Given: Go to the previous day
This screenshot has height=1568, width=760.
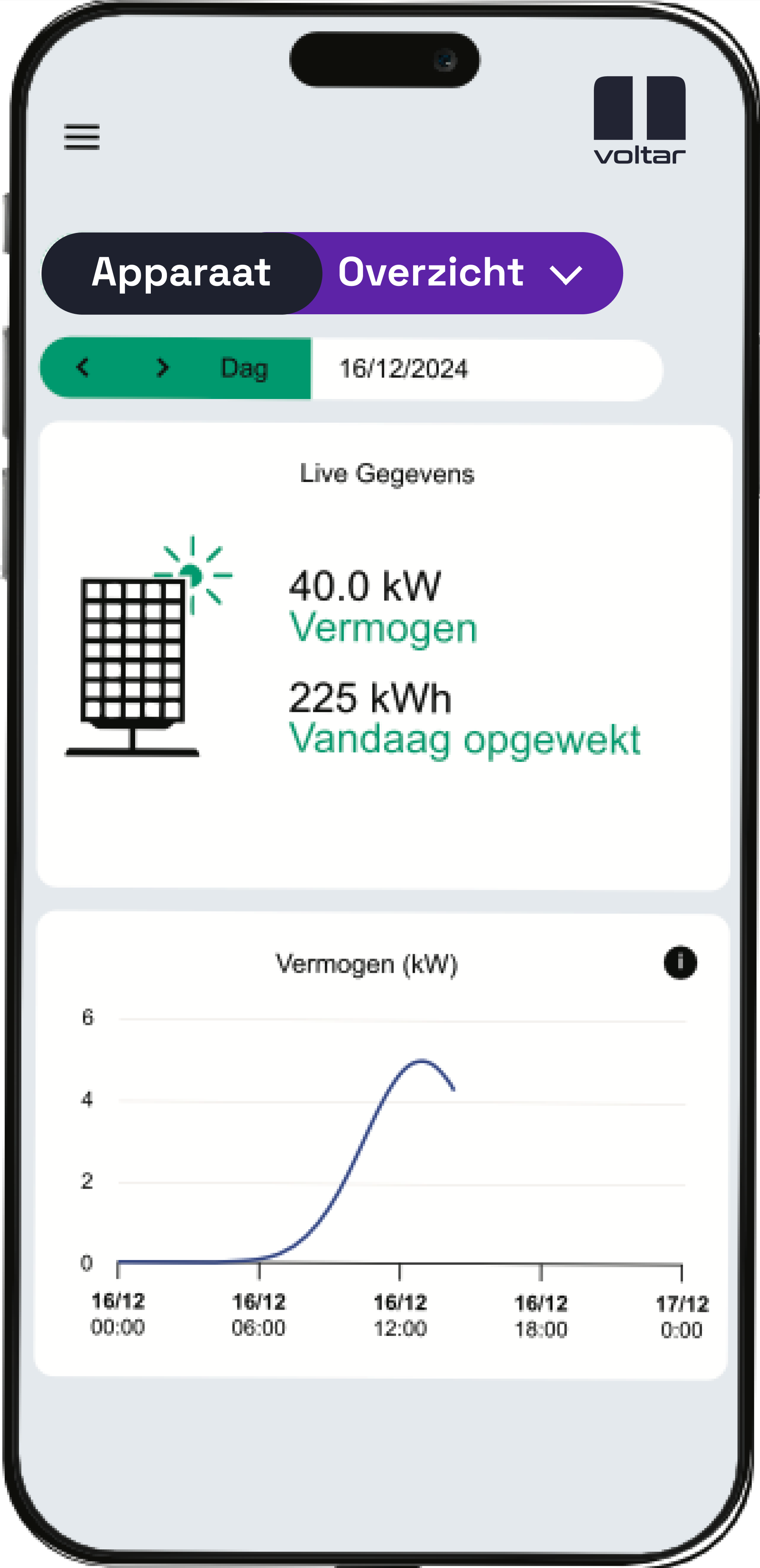Looking at the screenshot, I should coord(83,367).
